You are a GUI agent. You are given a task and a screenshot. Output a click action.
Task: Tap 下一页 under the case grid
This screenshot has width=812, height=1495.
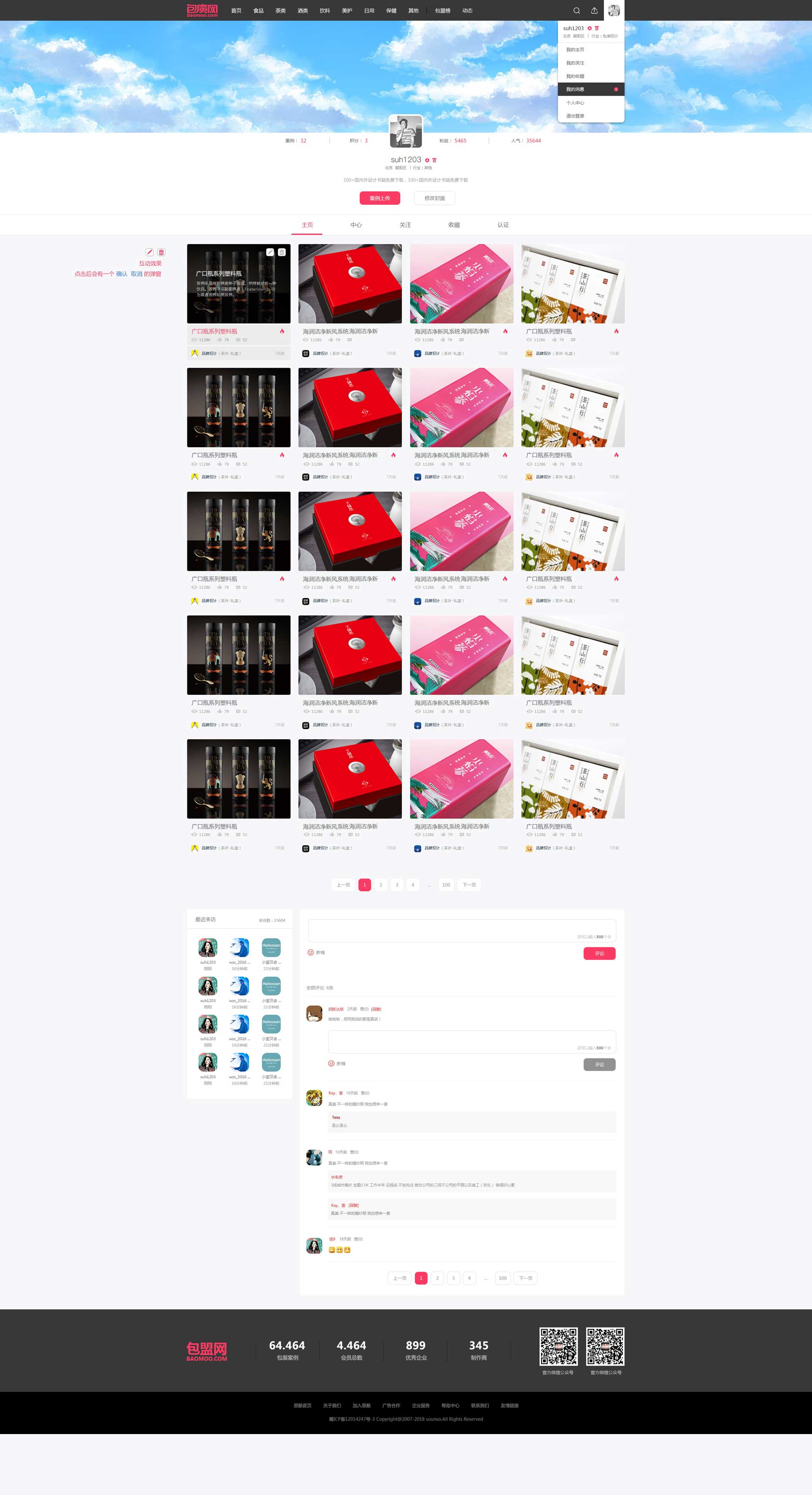pyautogui.click(x=469, y=885)
